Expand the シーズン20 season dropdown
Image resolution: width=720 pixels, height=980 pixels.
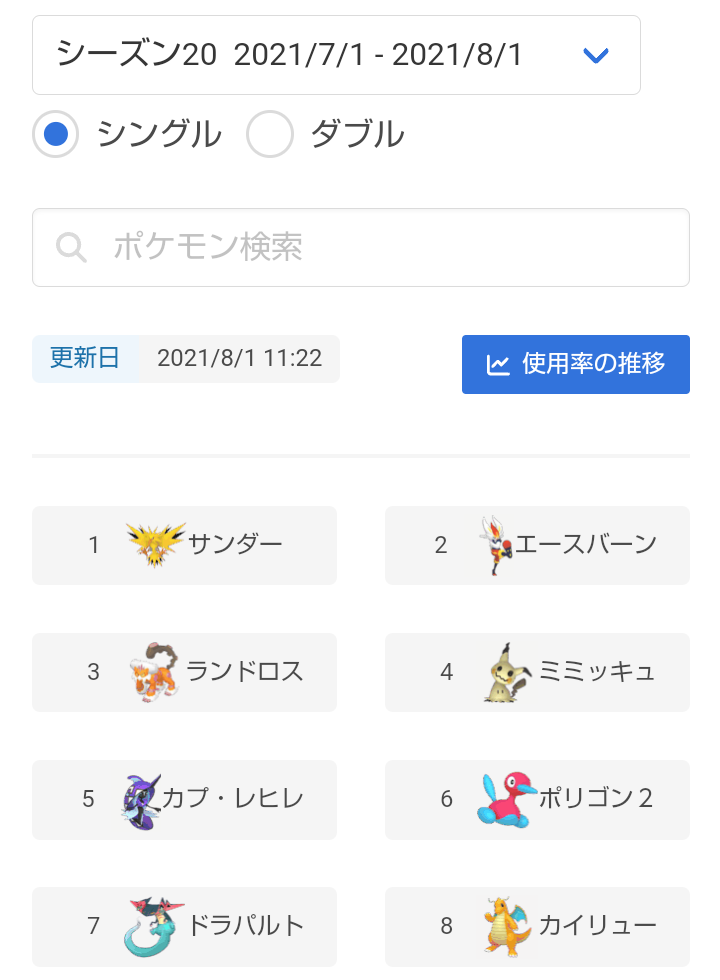tap(336, 55)
